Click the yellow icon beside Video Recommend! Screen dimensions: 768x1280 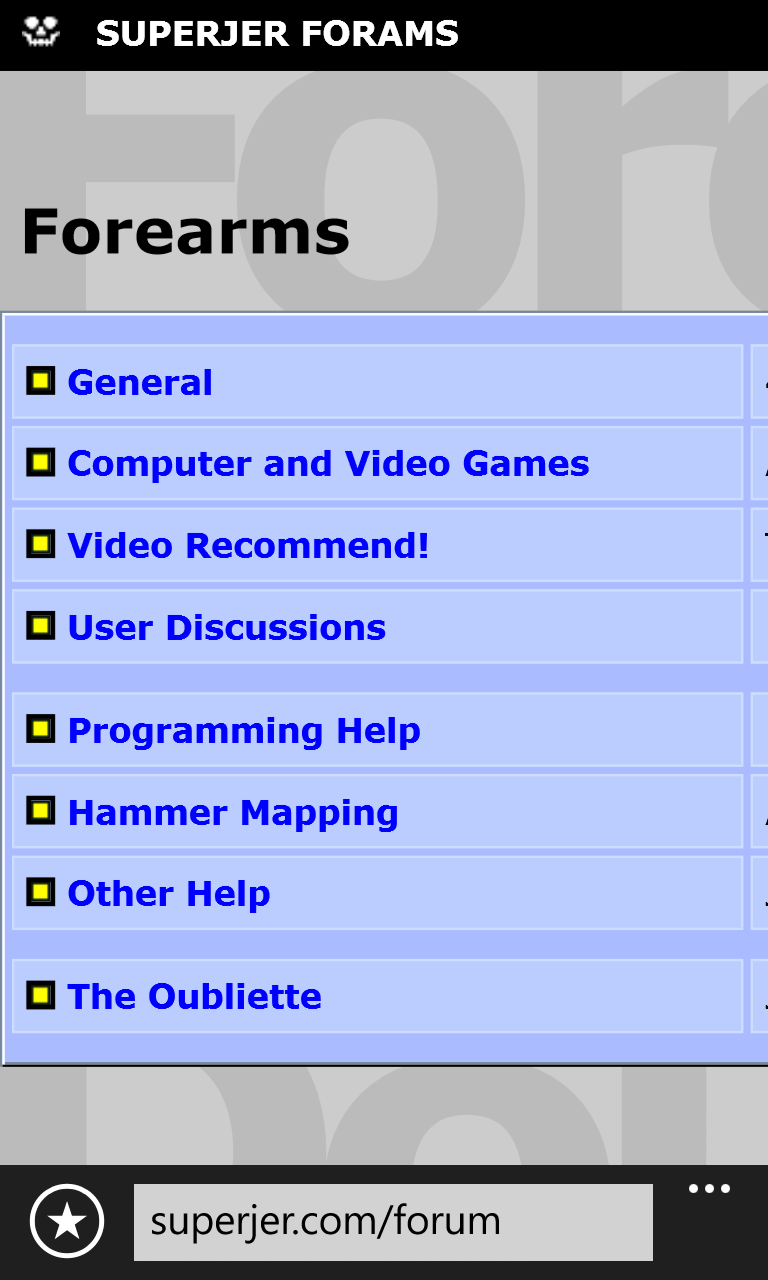click(x=40, y=545)
